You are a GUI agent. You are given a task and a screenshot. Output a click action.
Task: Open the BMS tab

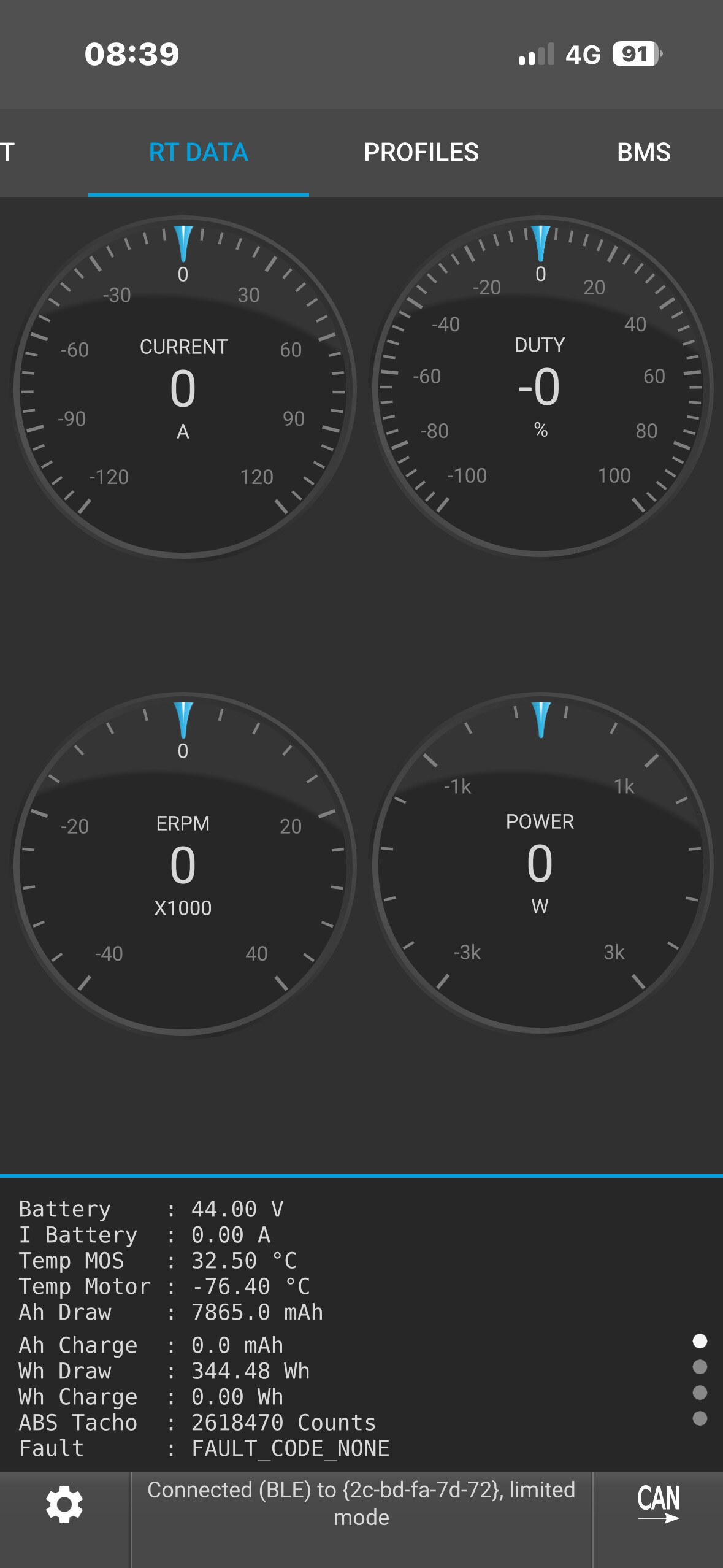pyautogui.click(x=643, y=152)
